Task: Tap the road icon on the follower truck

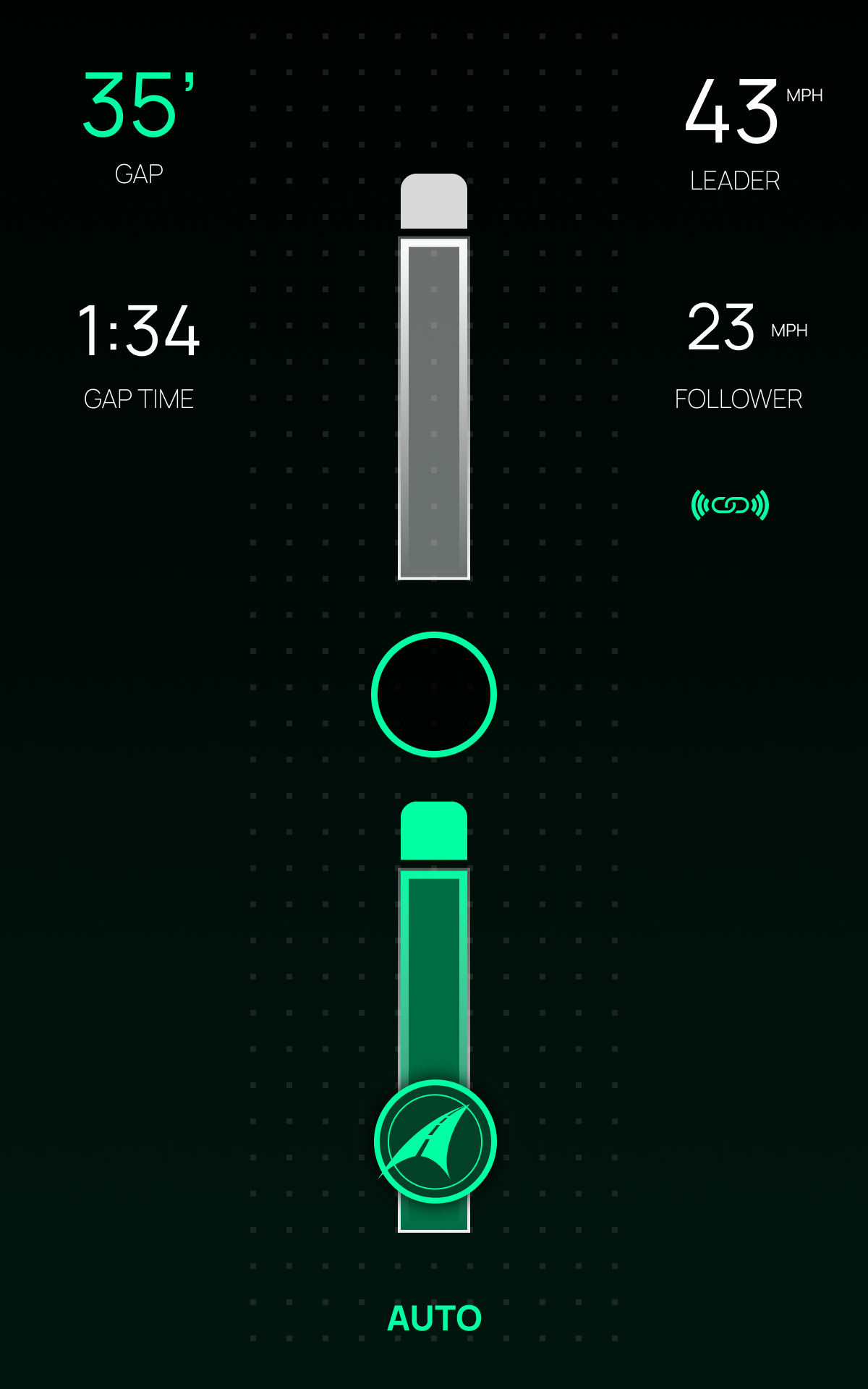Action: tap(435, 1142)
